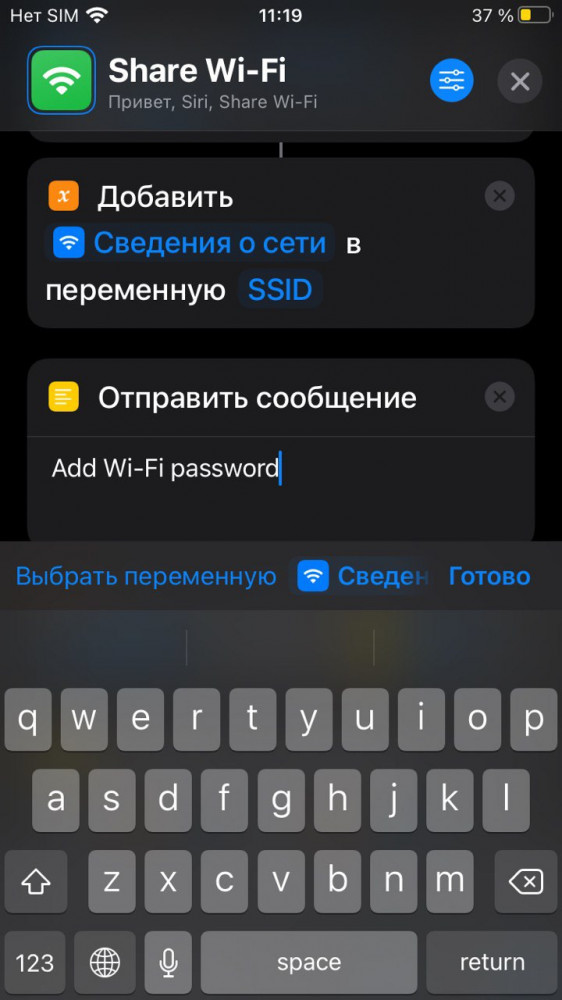Tap Готово to finish editing

pyautogui.click(x=489, y=577)
